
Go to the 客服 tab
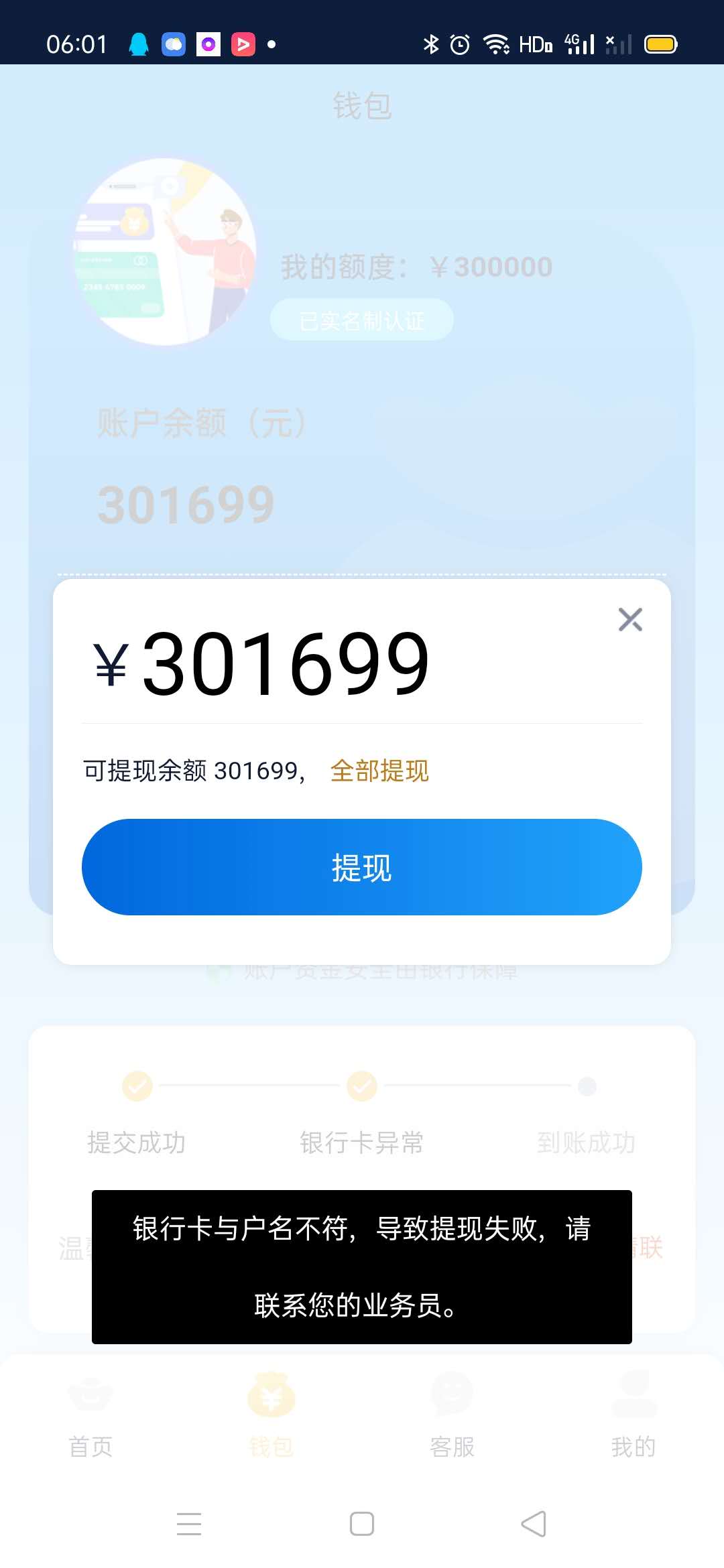(x=452, y=1414)
